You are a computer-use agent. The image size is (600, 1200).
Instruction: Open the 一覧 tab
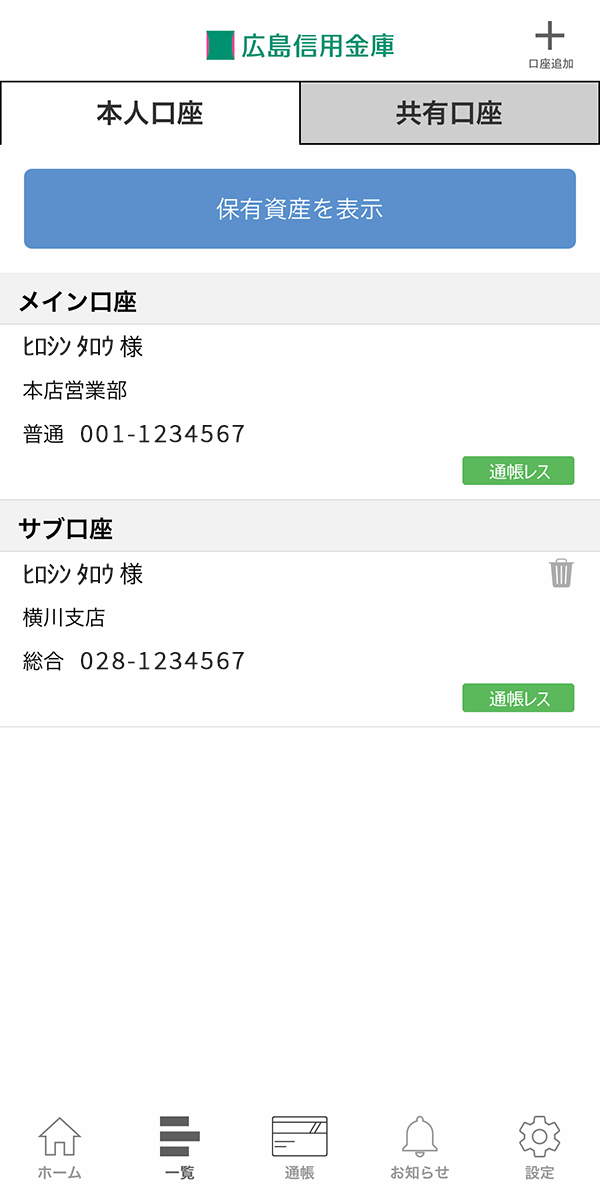180,1148
